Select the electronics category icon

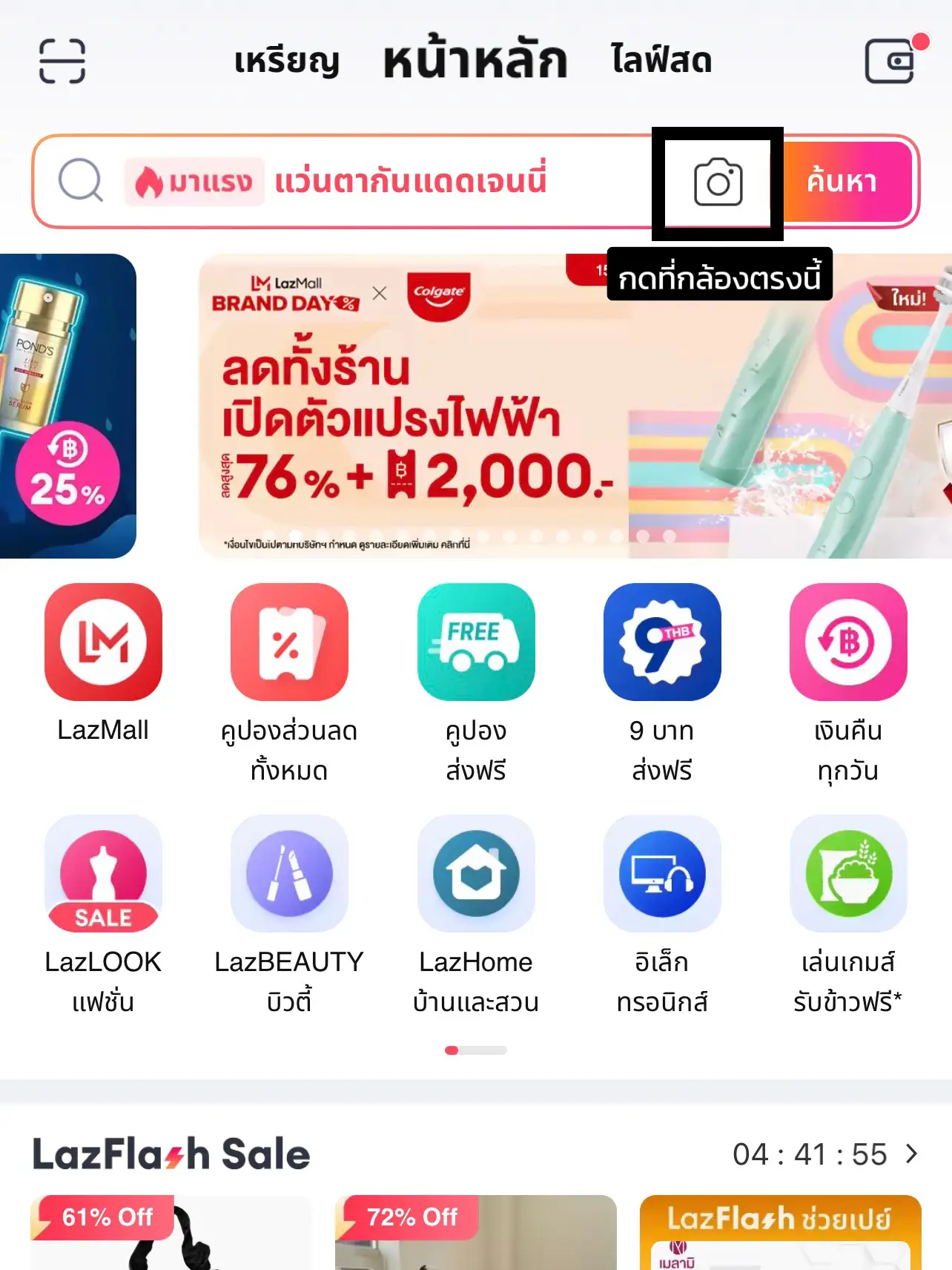point(664,874)
